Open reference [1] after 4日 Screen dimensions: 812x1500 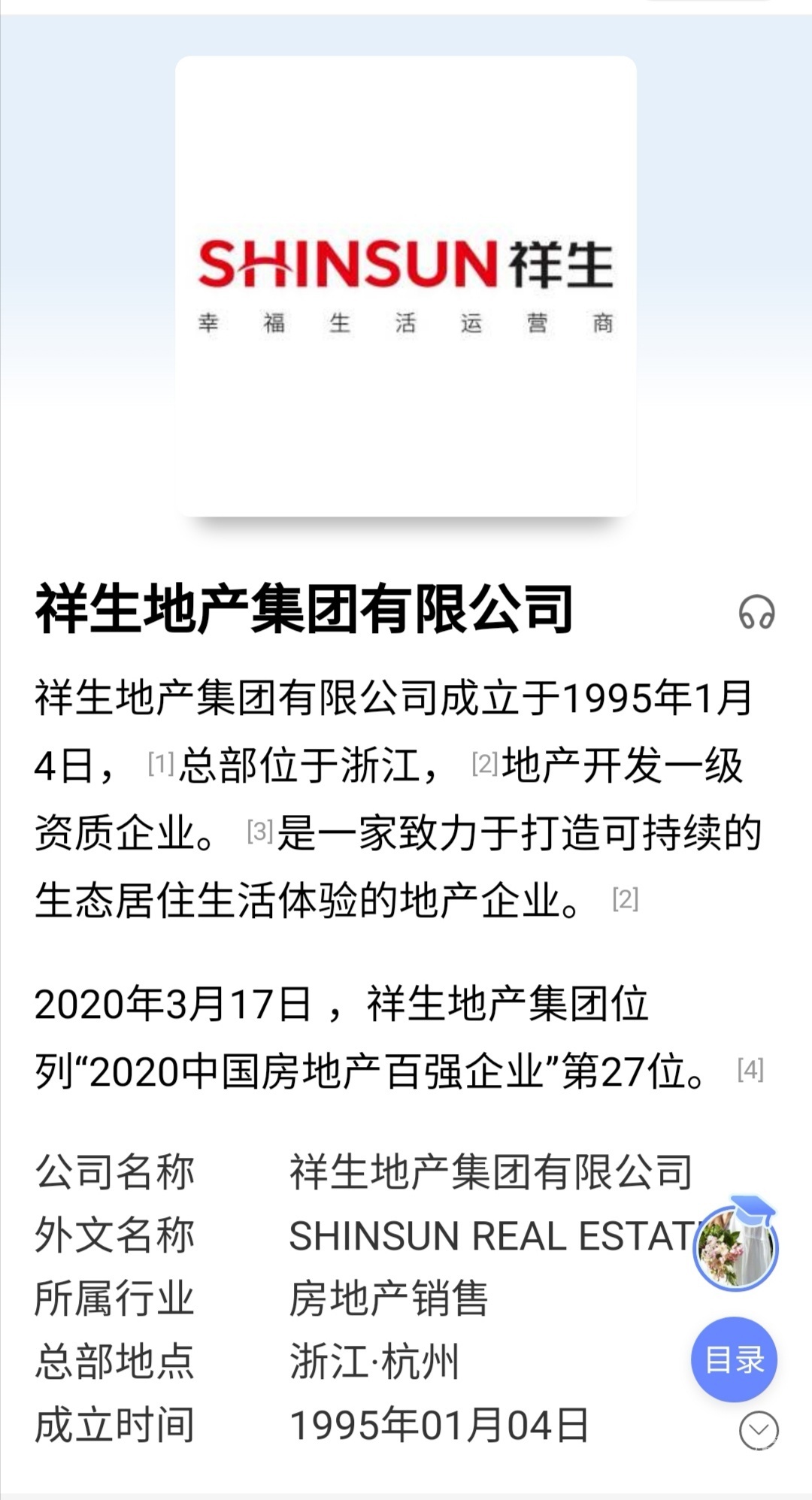tap(161, 764)
